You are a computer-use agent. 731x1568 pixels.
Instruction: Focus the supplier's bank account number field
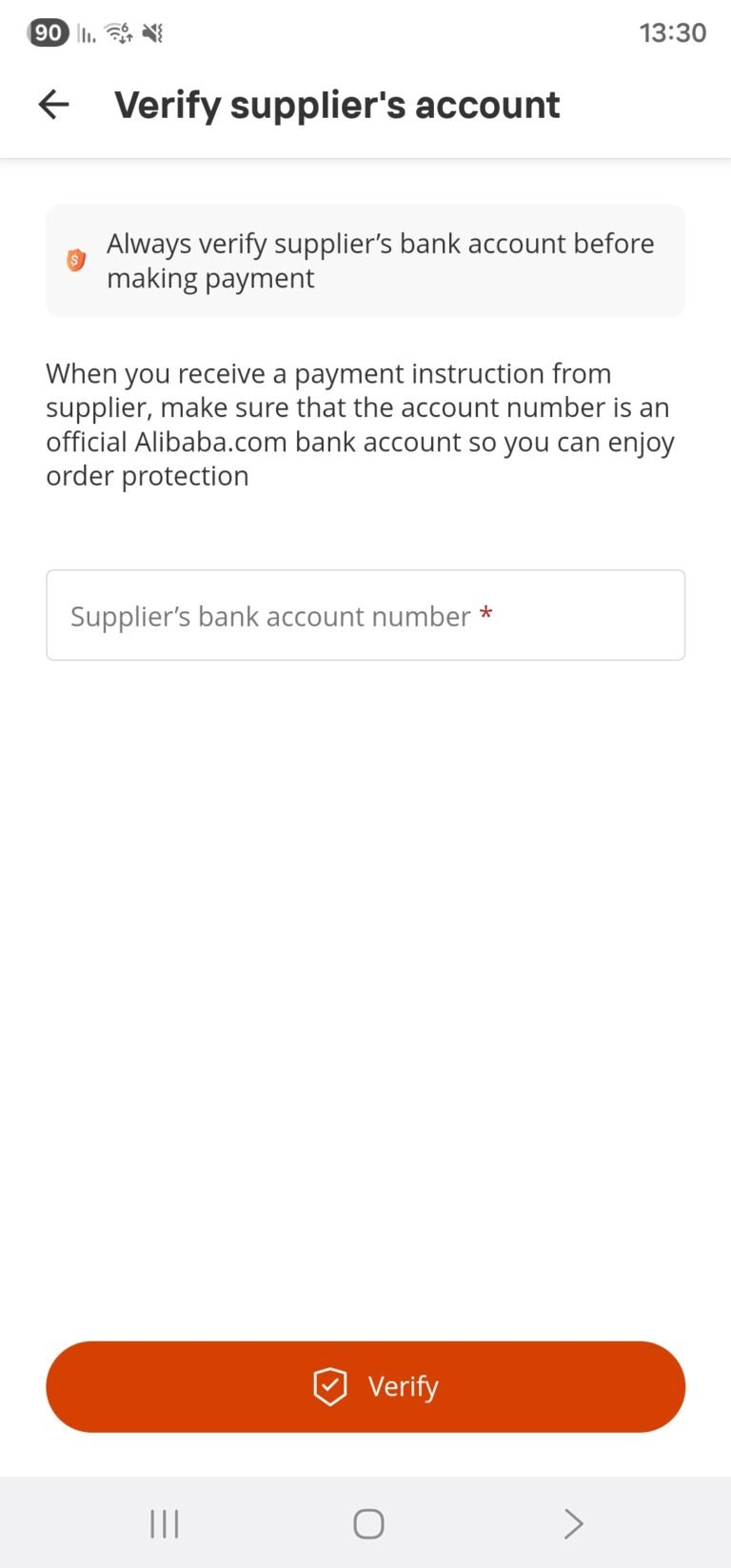365,615
